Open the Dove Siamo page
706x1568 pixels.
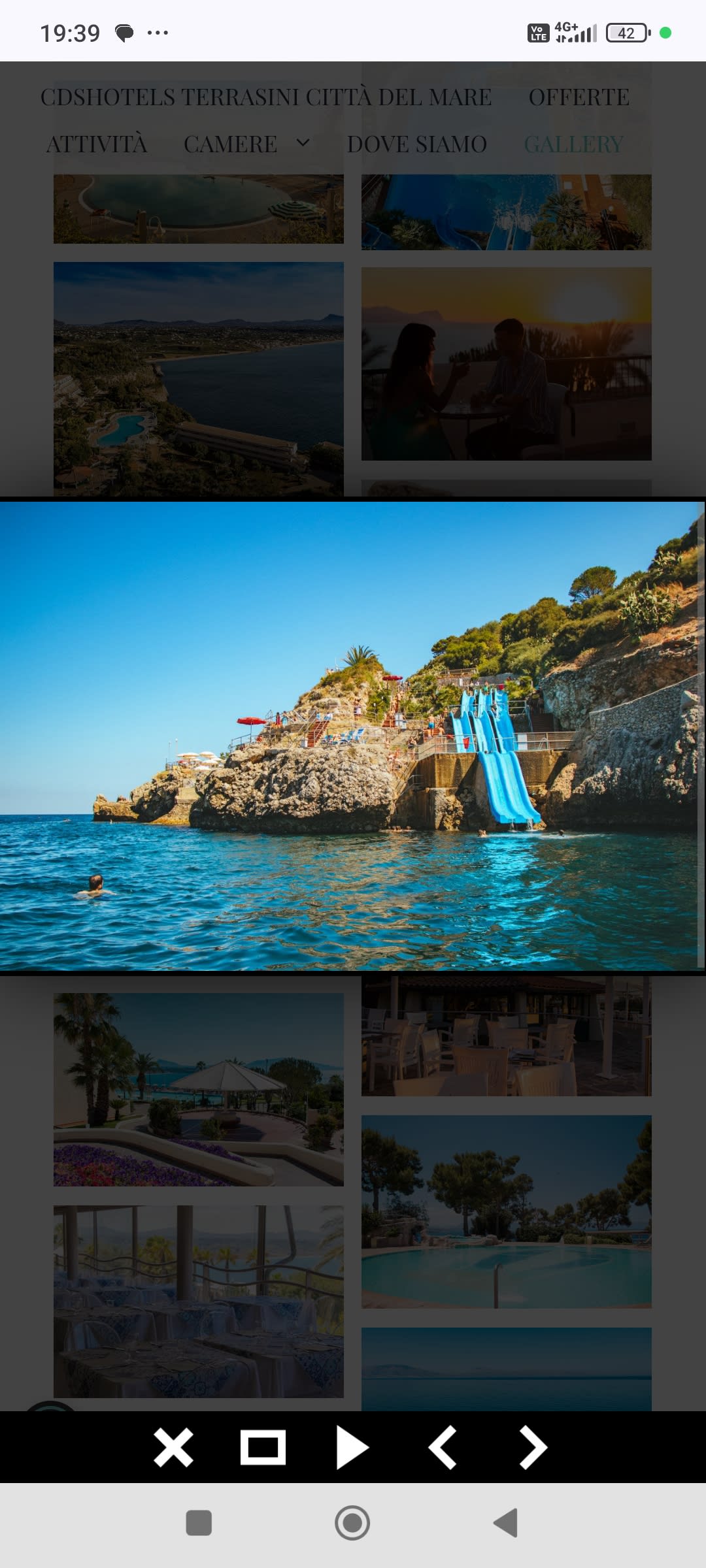tap(416, 144)
